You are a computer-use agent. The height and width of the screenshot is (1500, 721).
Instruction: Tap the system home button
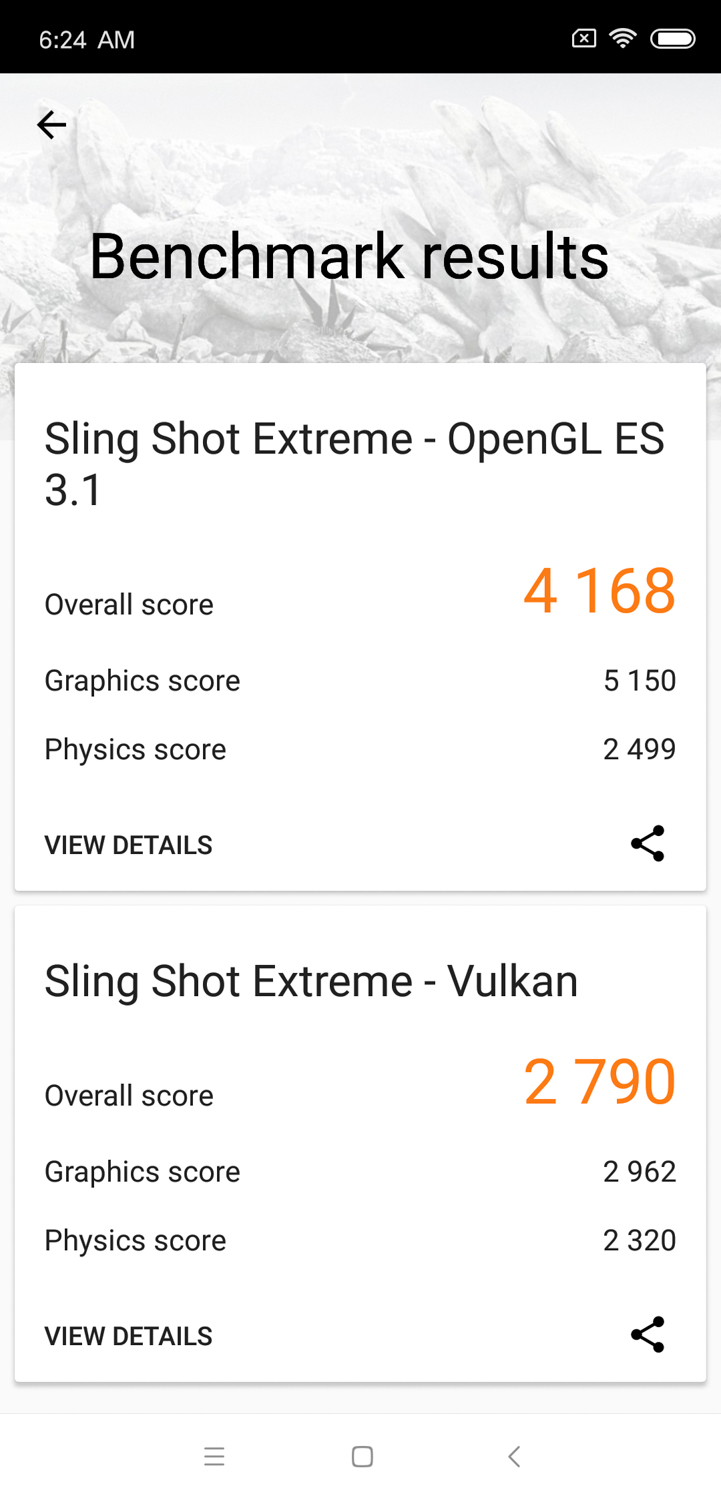click(362, 1456)
